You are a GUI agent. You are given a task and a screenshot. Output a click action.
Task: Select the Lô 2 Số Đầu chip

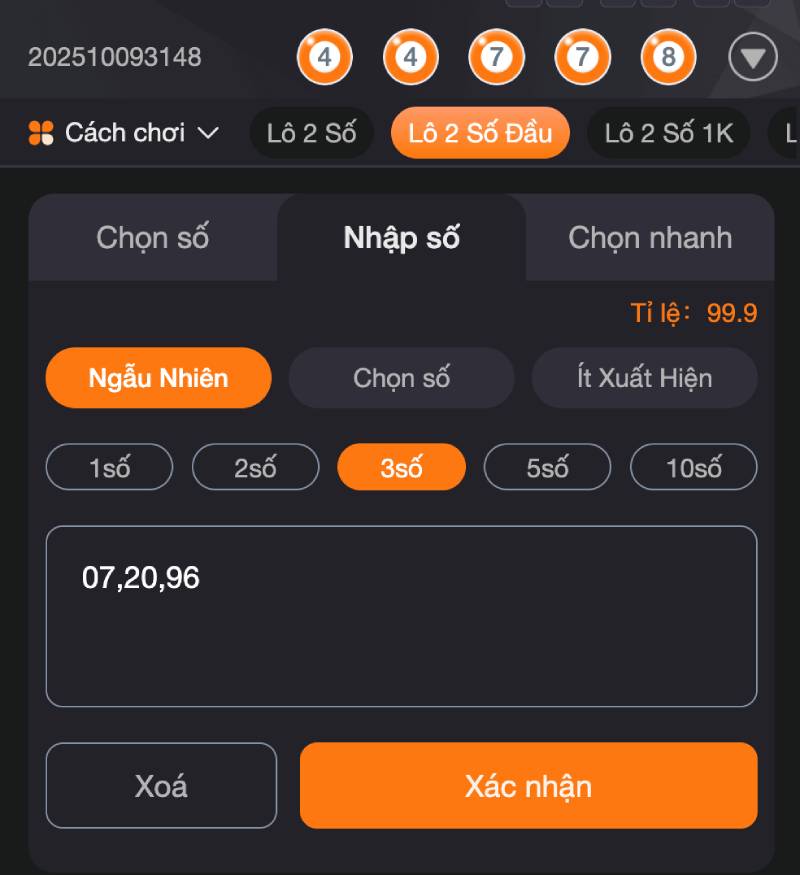pos(480,133)
